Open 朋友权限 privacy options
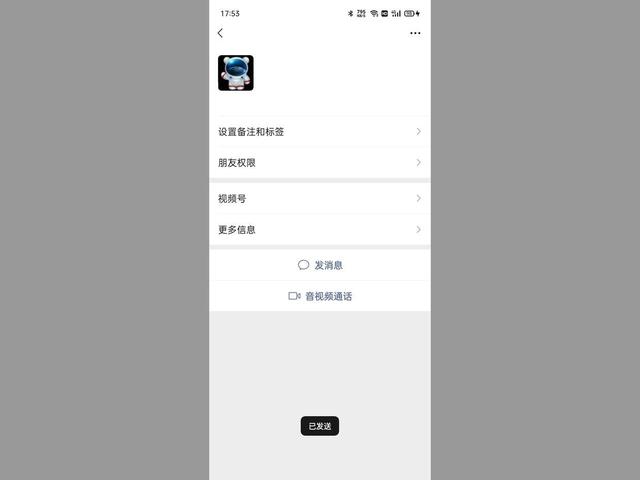640x480 pixels. point(319,162)
